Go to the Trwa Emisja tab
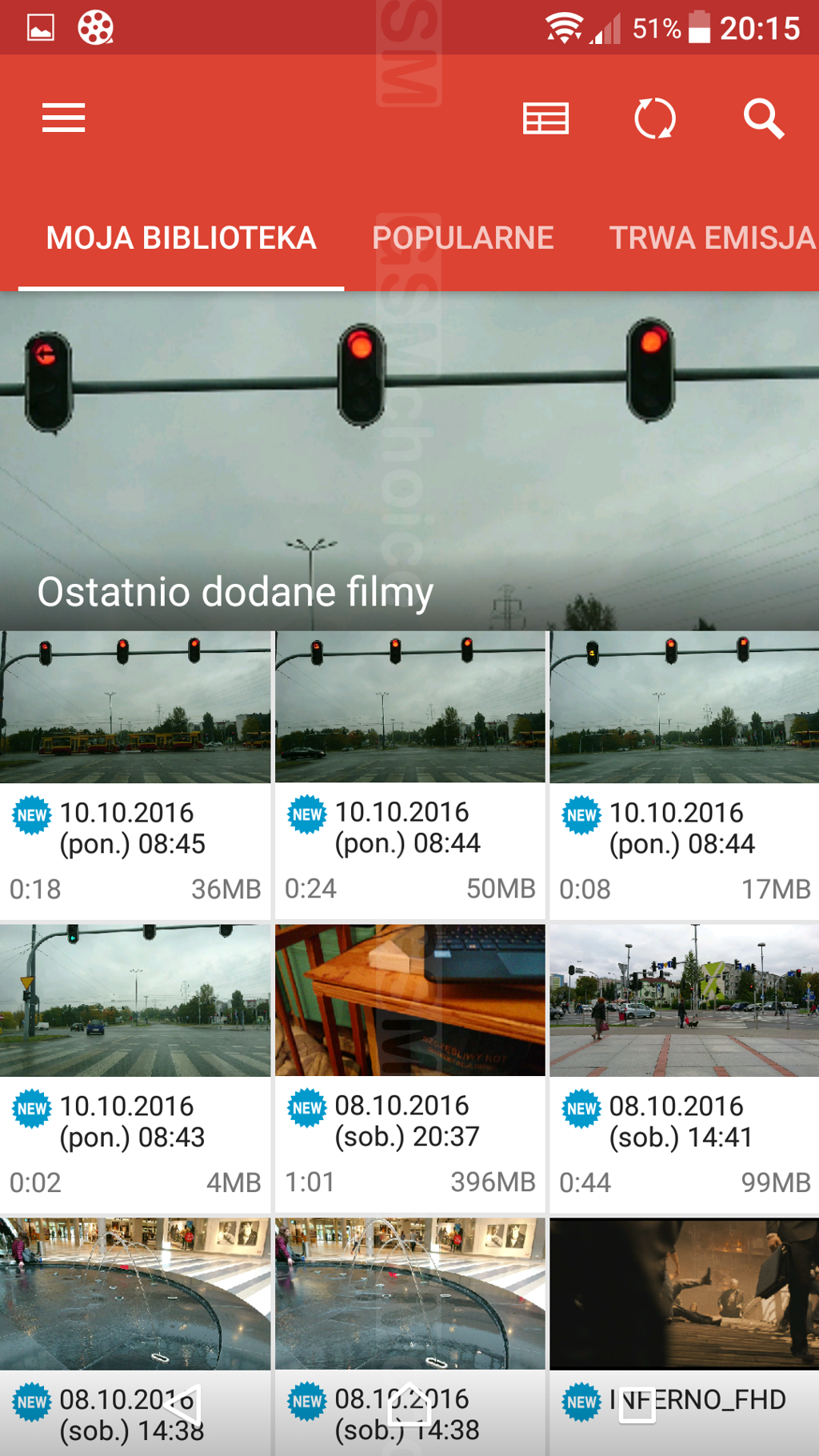 (711, 238)
